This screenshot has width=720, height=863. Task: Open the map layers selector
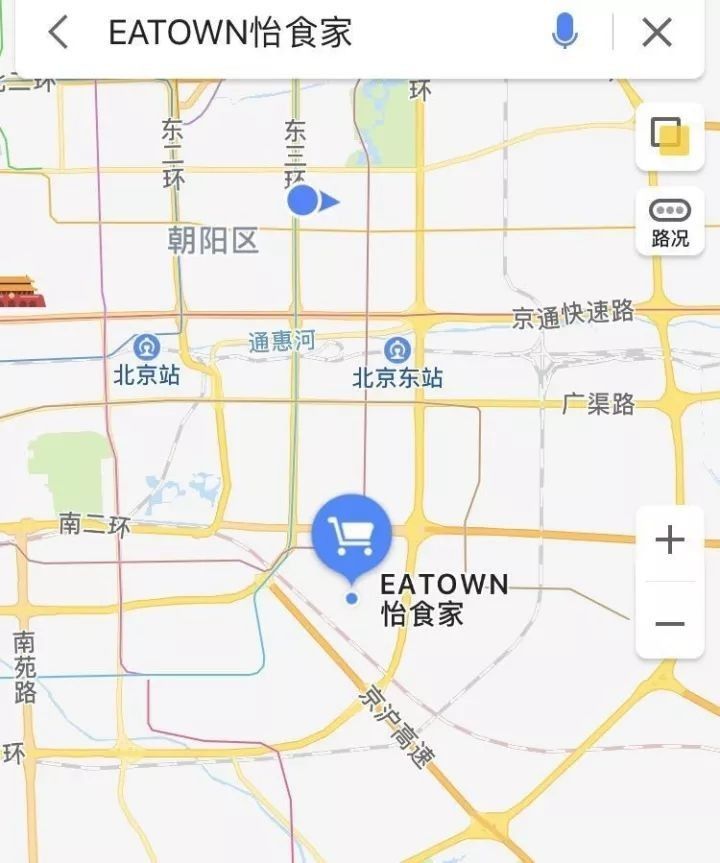[x=669, y=137]
